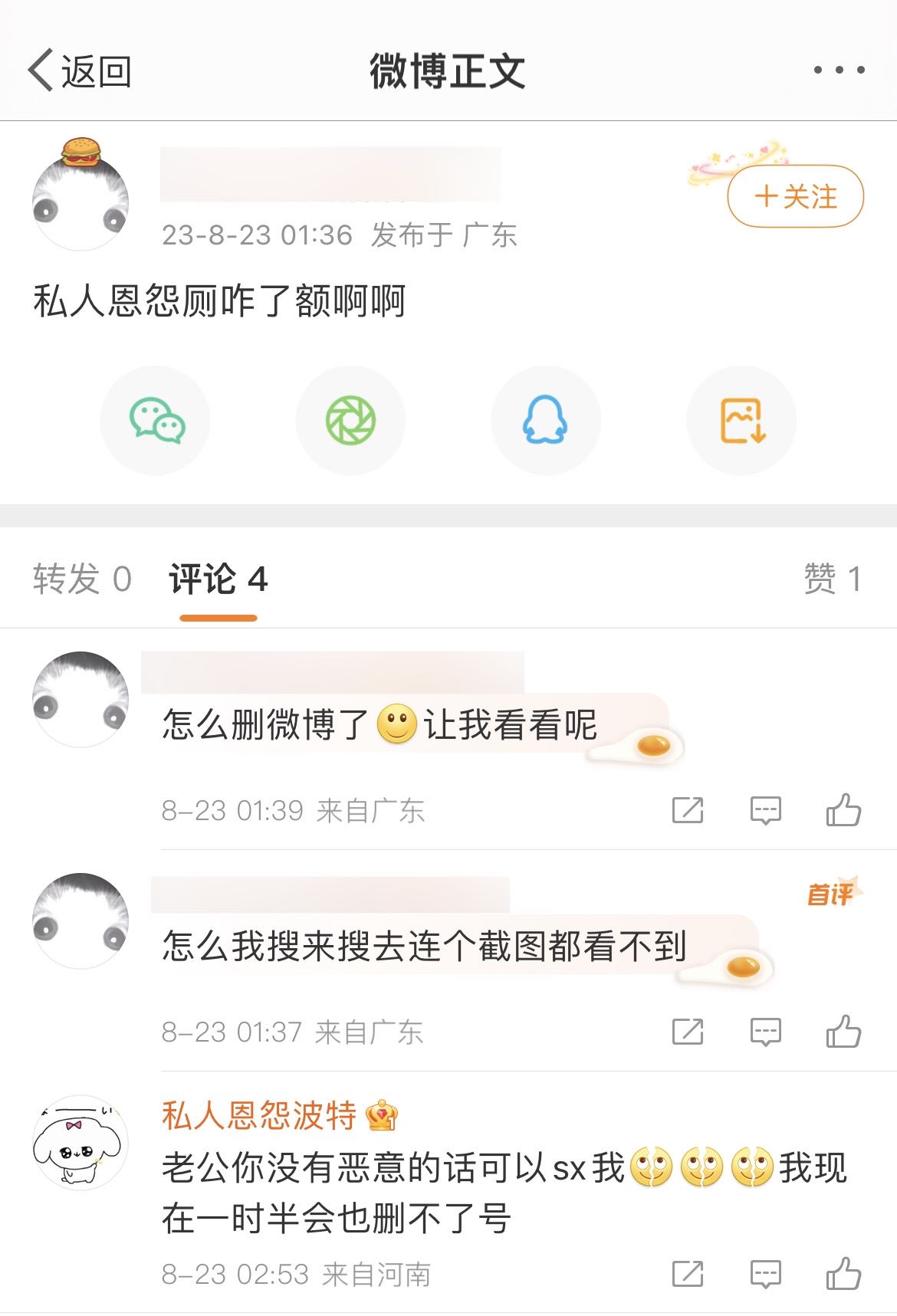Share the post to WeChat
The width and height of the screenshot is (897, 1316).
coord(156,421)
